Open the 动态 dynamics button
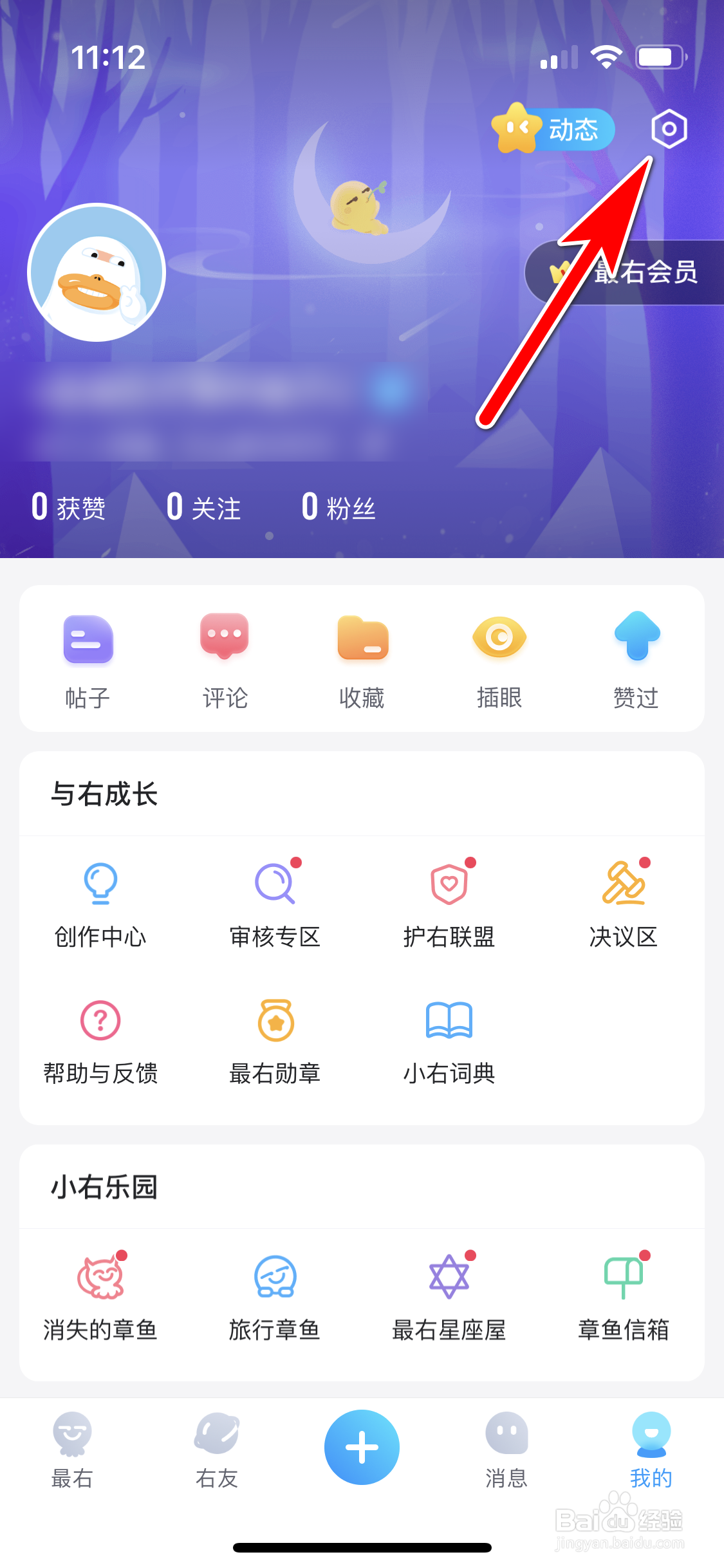This screenshot has width=724, height=1568. [553, 129]
